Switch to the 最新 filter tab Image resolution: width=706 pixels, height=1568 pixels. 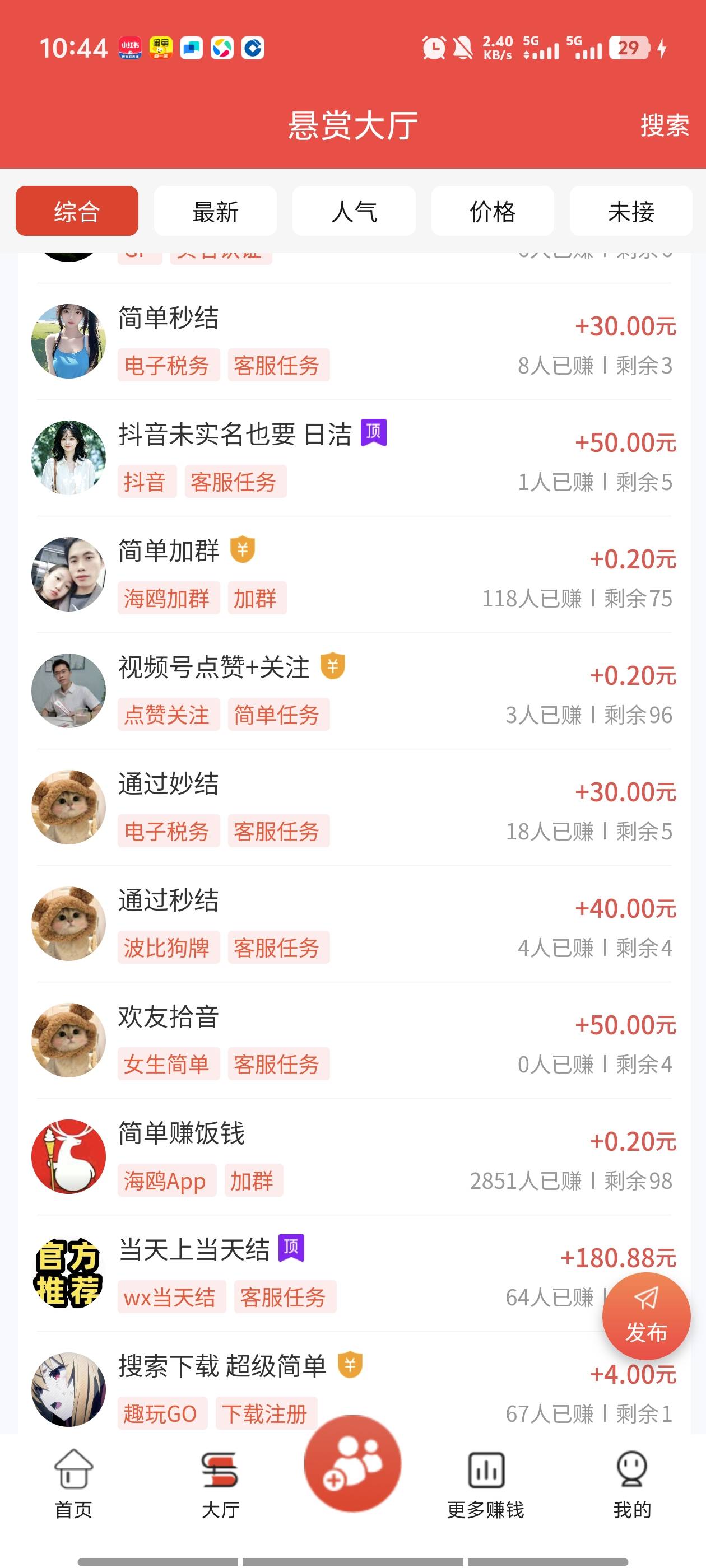tap(215, 211)
